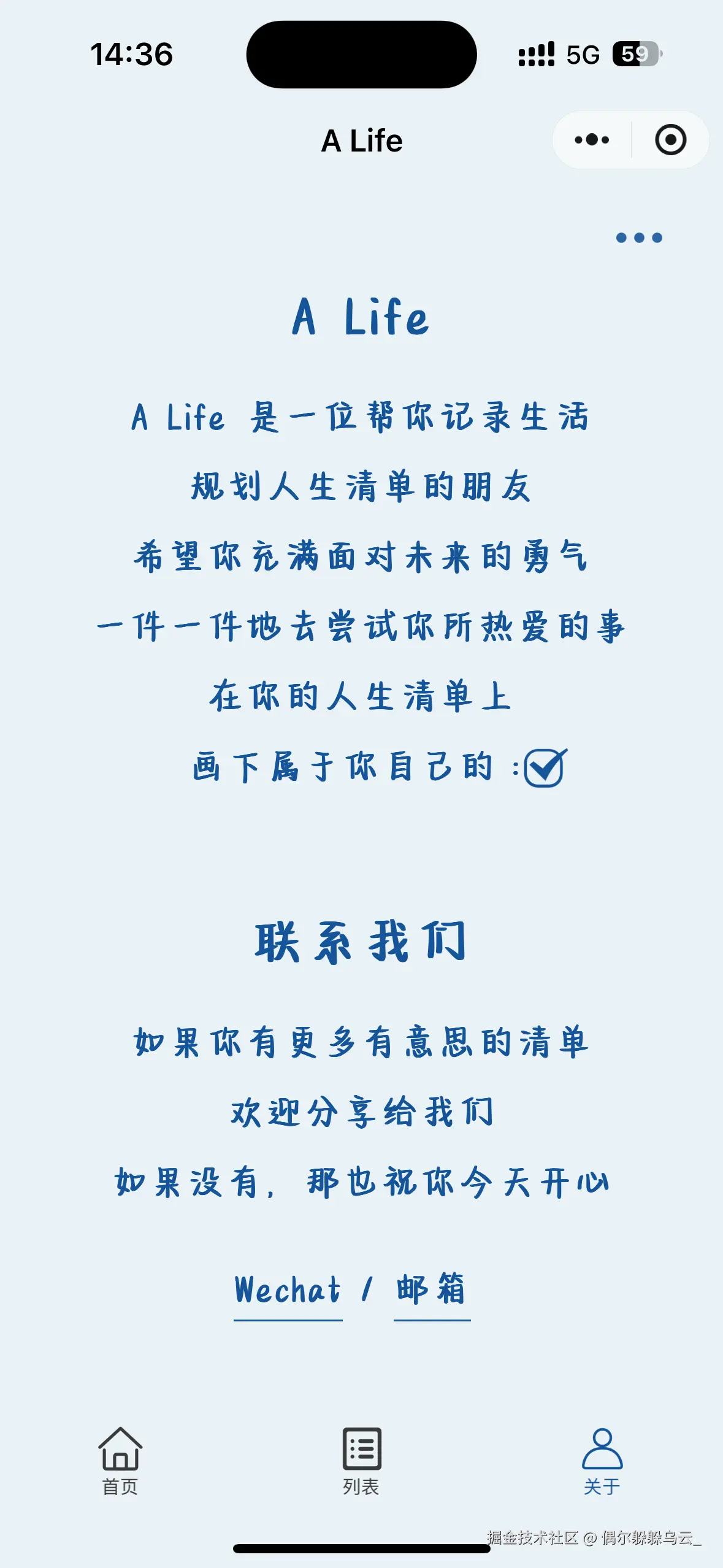Expand the status bar clock showing 14:36

tap(132, 54)
